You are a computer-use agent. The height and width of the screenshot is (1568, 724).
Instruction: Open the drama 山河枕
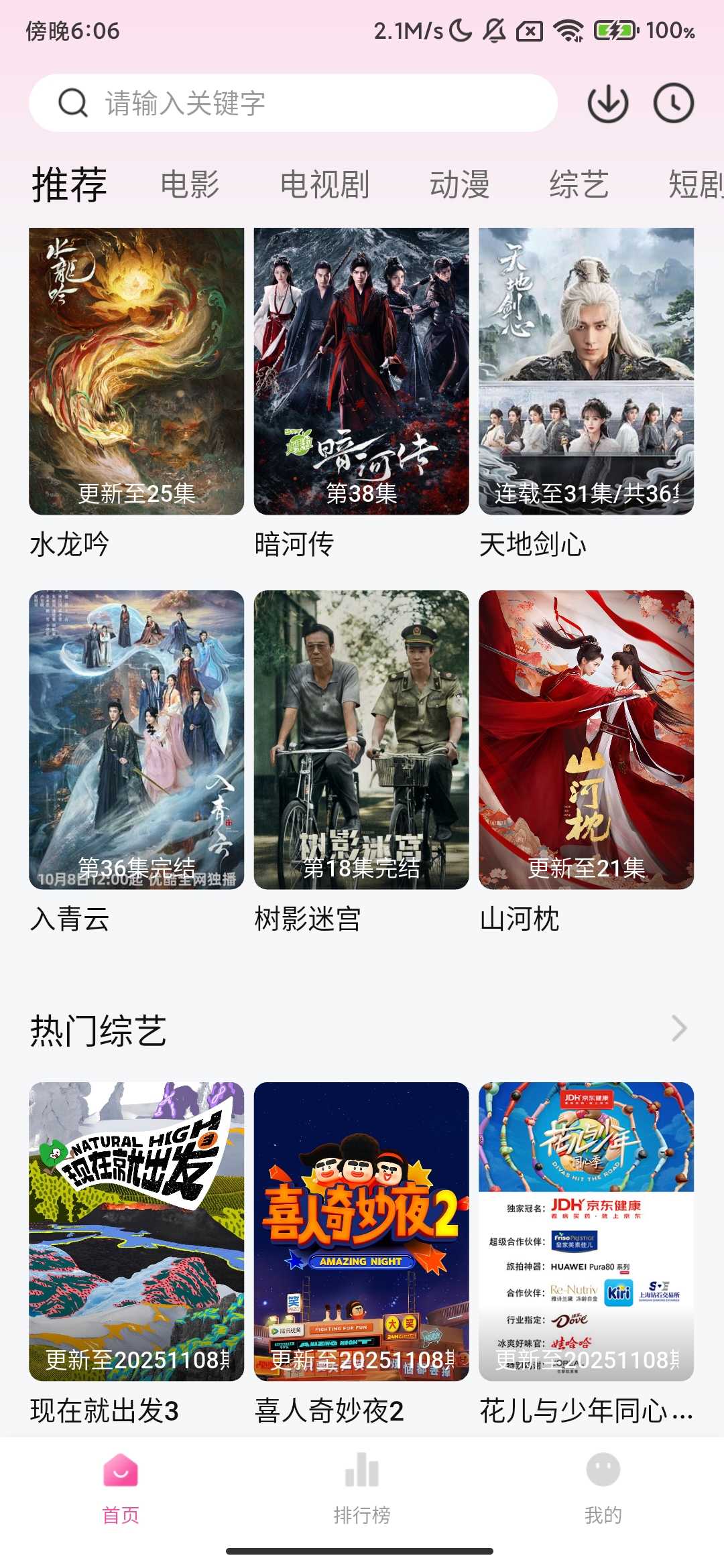pyautogui.click(x=586, y=740)
